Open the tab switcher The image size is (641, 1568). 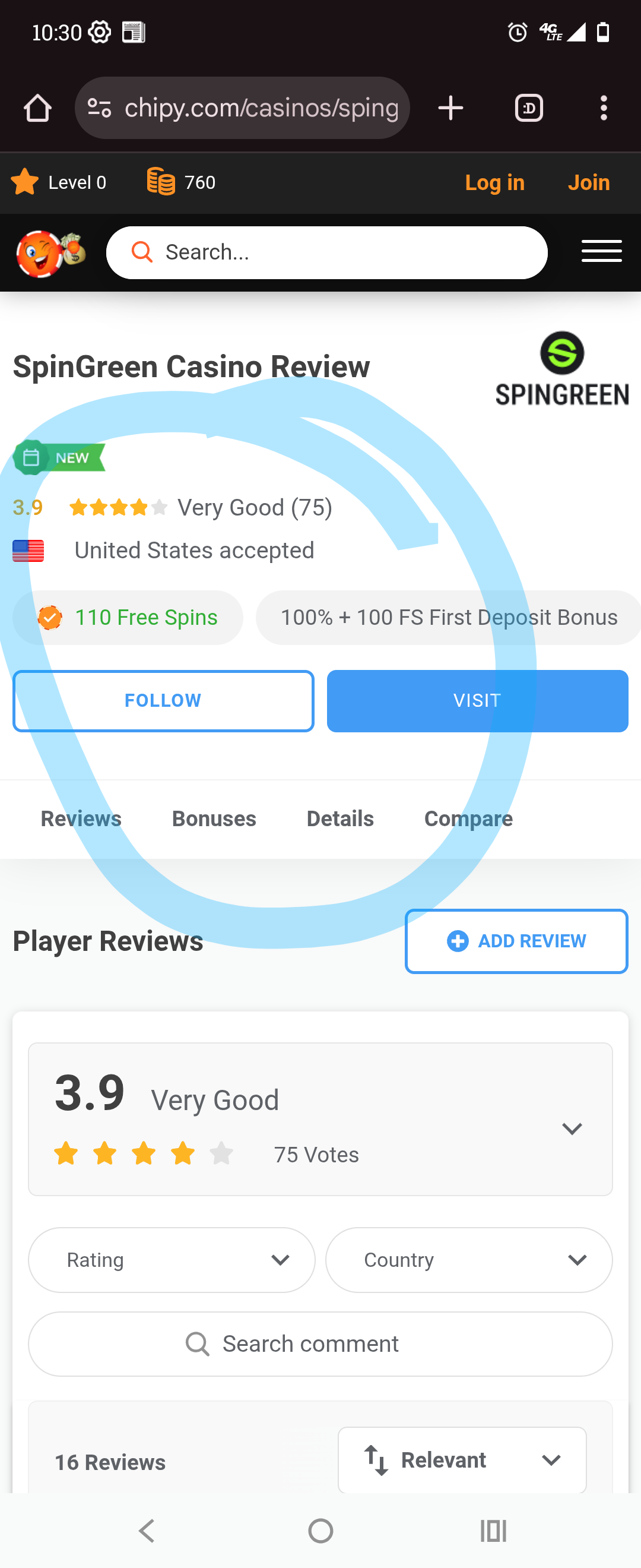click(528, 108)
